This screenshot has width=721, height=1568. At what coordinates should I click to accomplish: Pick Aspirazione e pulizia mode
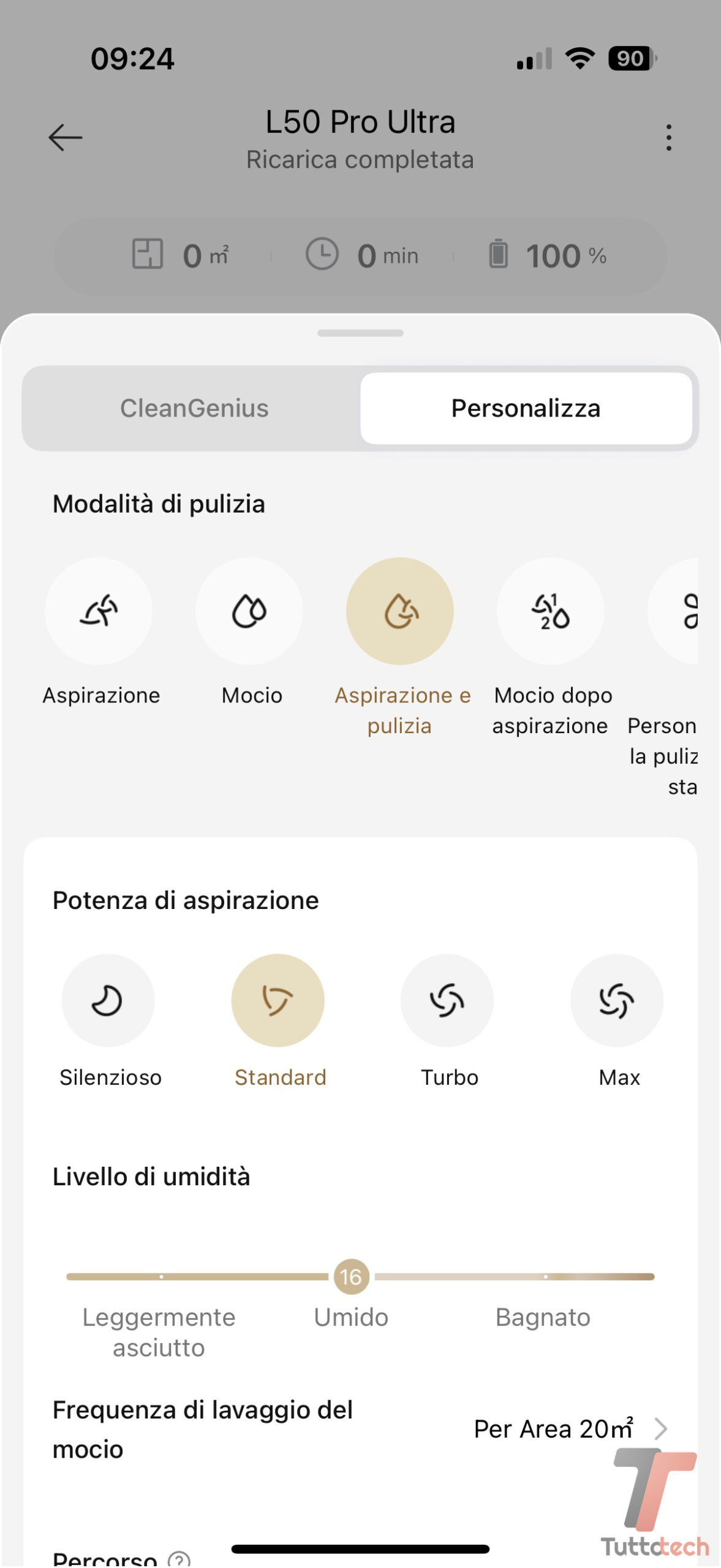click(x=400, y=611)
